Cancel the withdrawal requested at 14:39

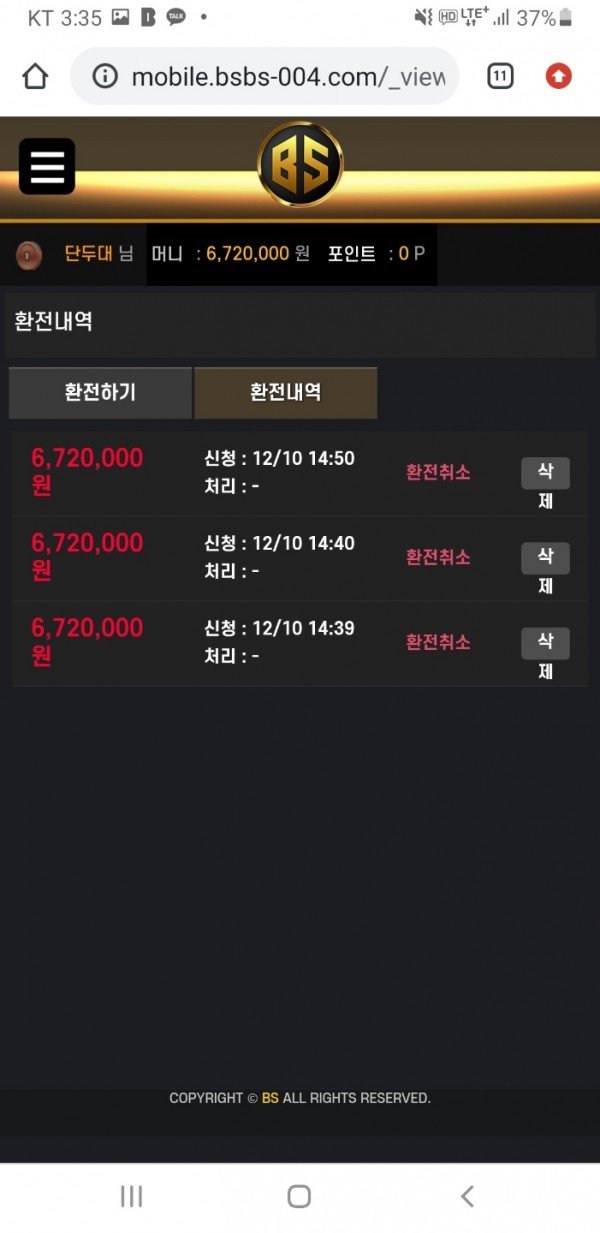click(437, 642)
